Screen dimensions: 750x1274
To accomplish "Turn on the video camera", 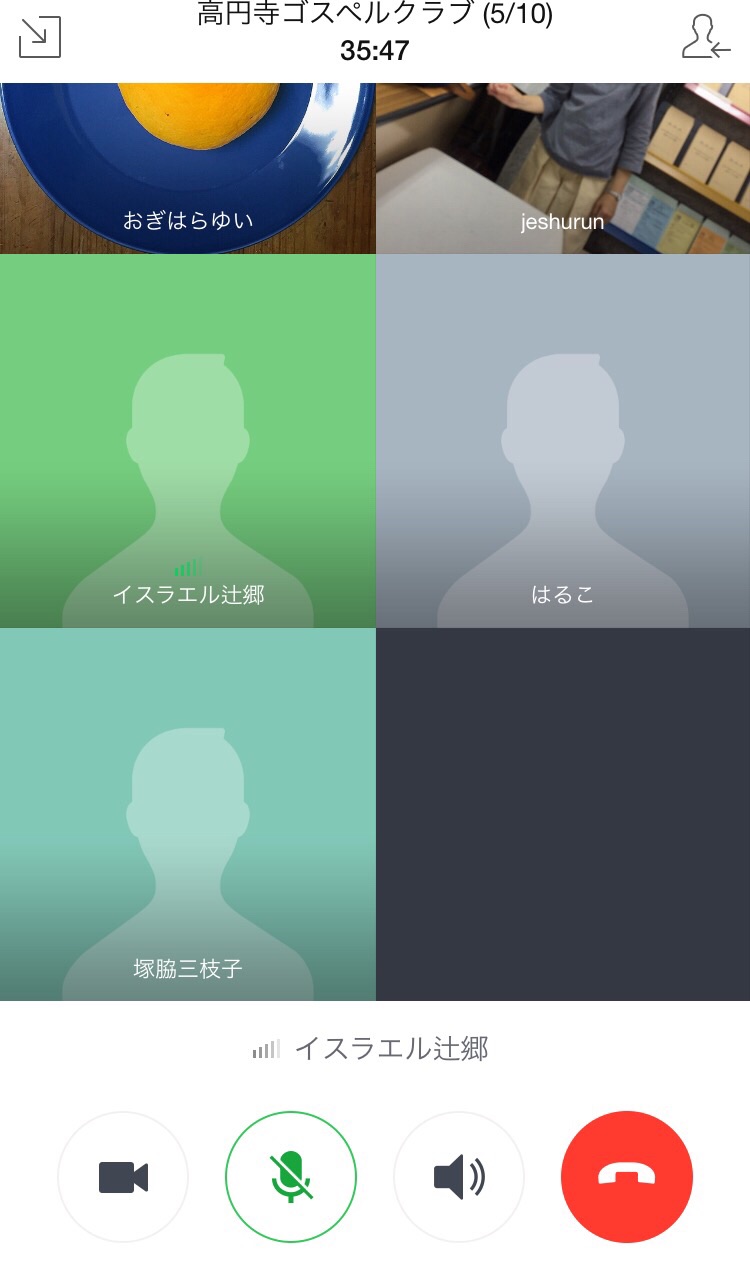I will click(x=123, y=1177).
